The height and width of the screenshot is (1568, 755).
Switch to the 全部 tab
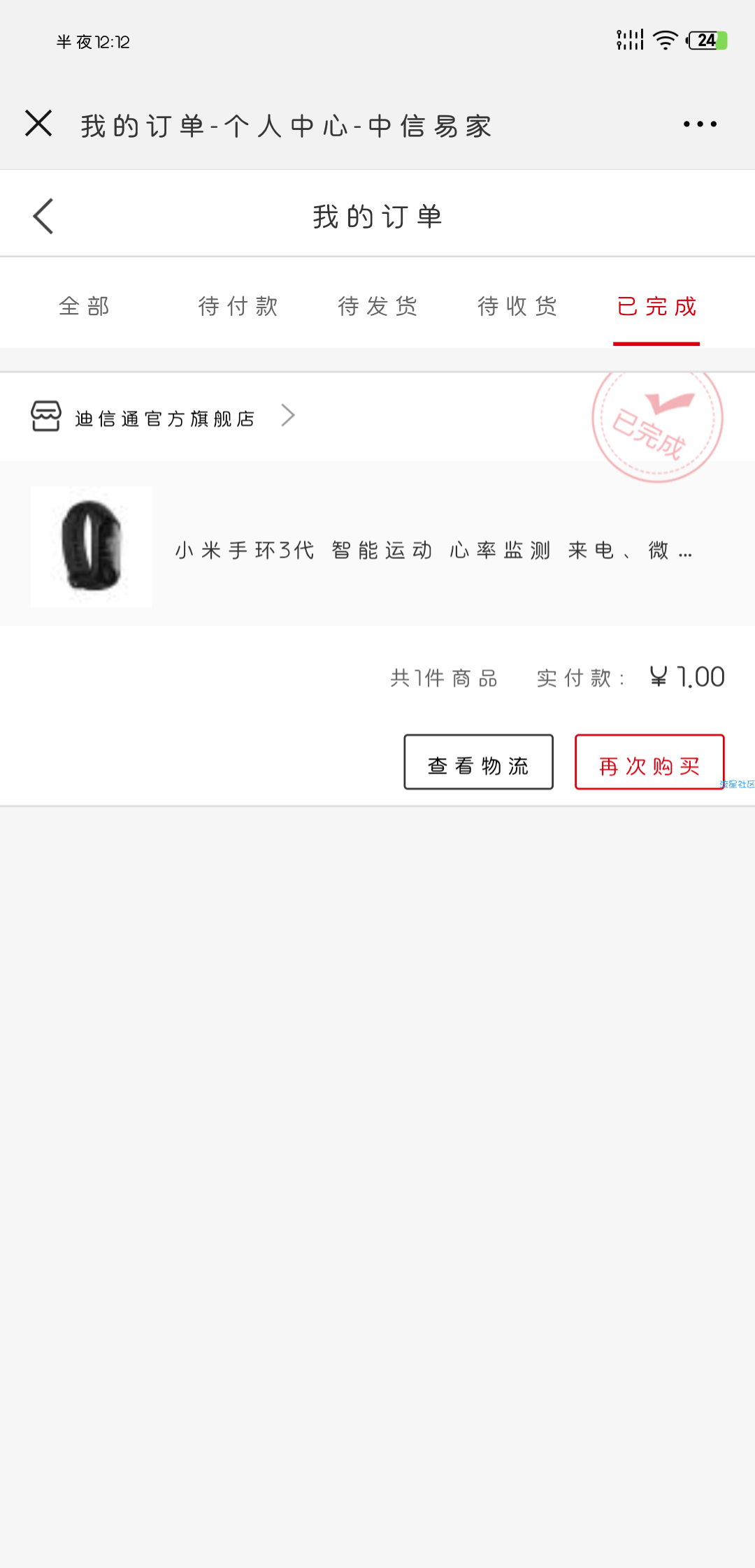85,306
